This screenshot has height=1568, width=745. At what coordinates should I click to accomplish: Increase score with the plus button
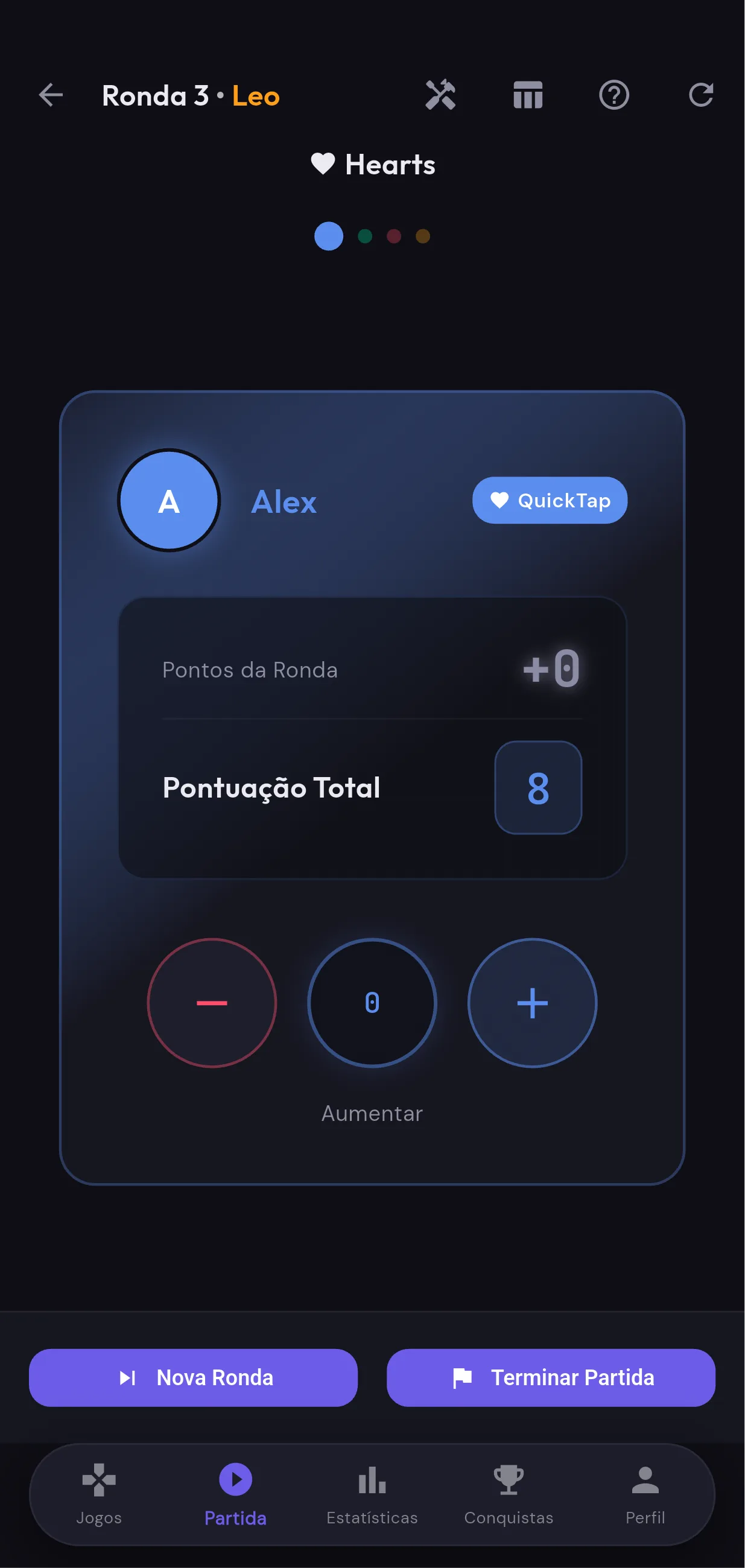[532, 1003]
